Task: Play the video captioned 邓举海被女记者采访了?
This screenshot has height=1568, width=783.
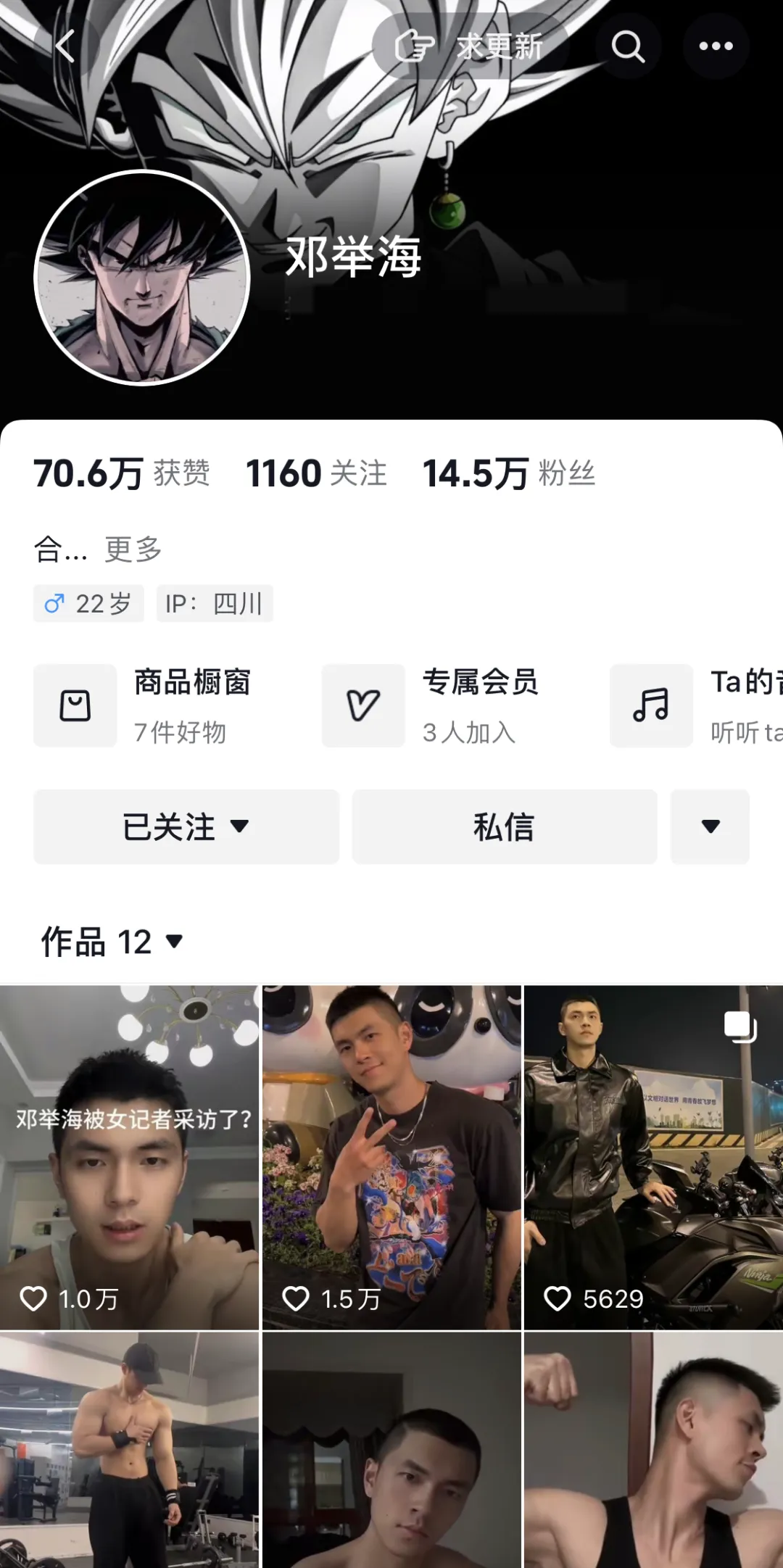Action: [129, 1157]
